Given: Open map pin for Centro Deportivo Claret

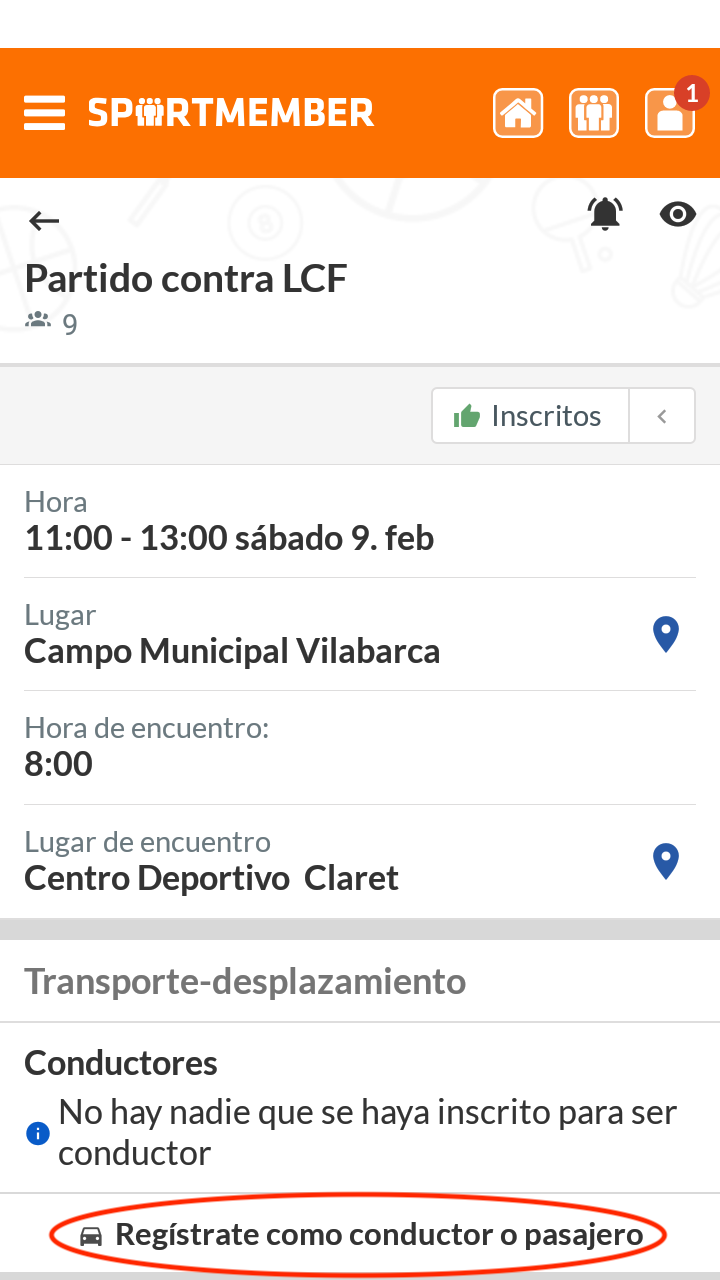Looking at the screenshot, I should (666, 861).
